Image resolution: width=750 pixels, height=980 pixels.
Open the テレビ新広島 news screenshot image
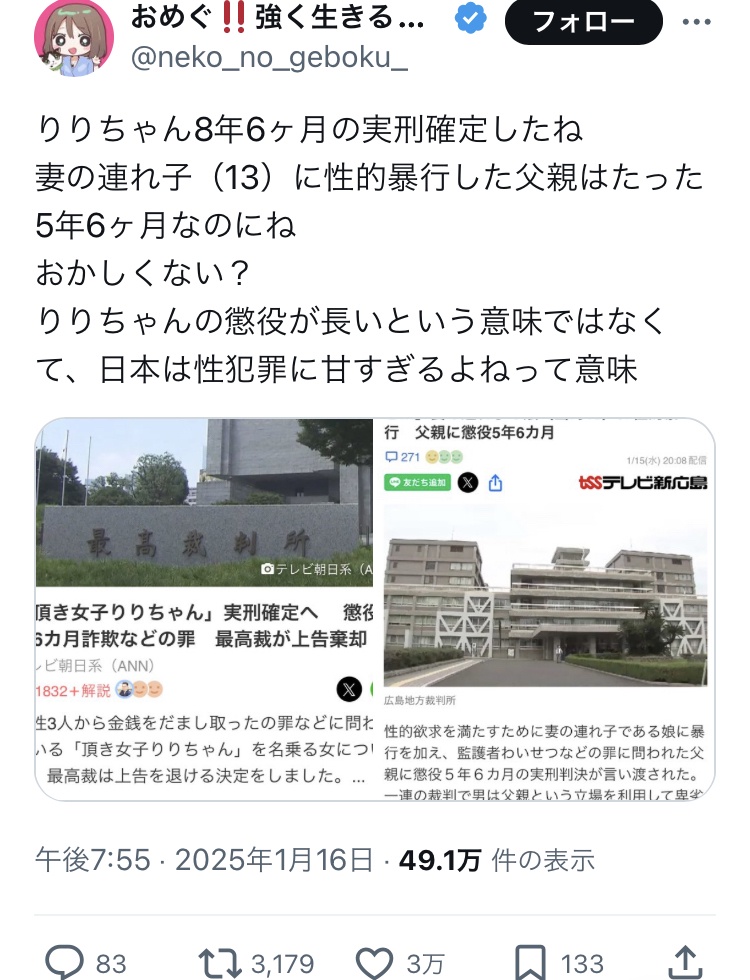click(546, 608)
